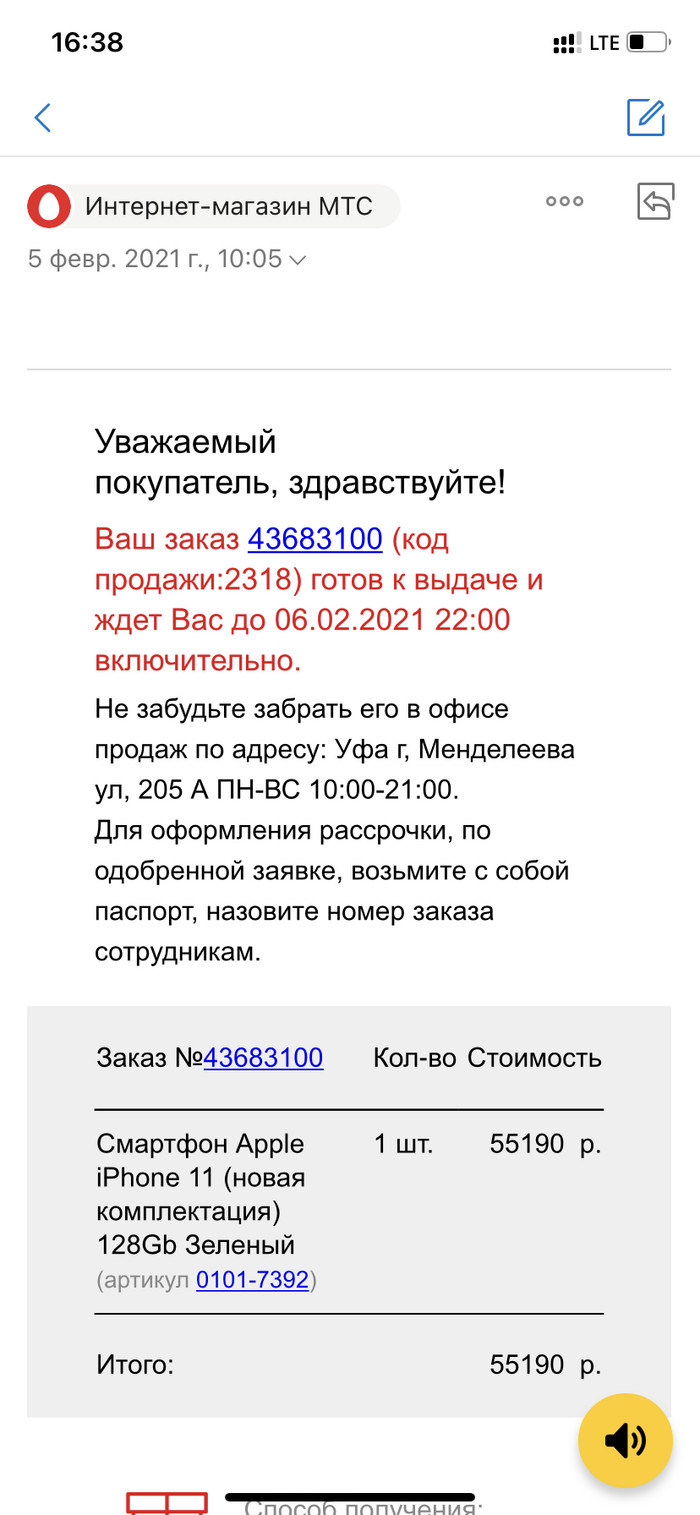The width and height of the screenshot is (700, 1515).
Task: Go back to the inbox
Action: pyautogui.click(x=42, y=118)
